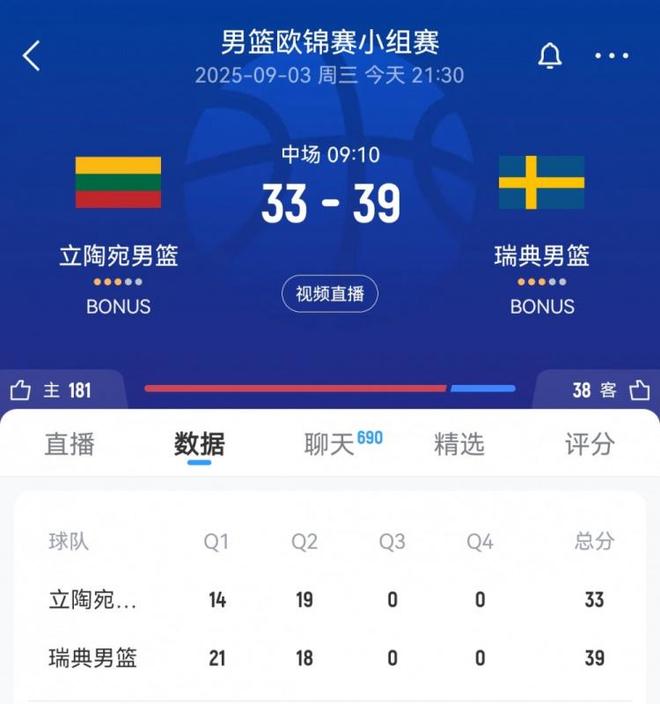
Task: Open the notifications bell
Action: pos(549,56)
